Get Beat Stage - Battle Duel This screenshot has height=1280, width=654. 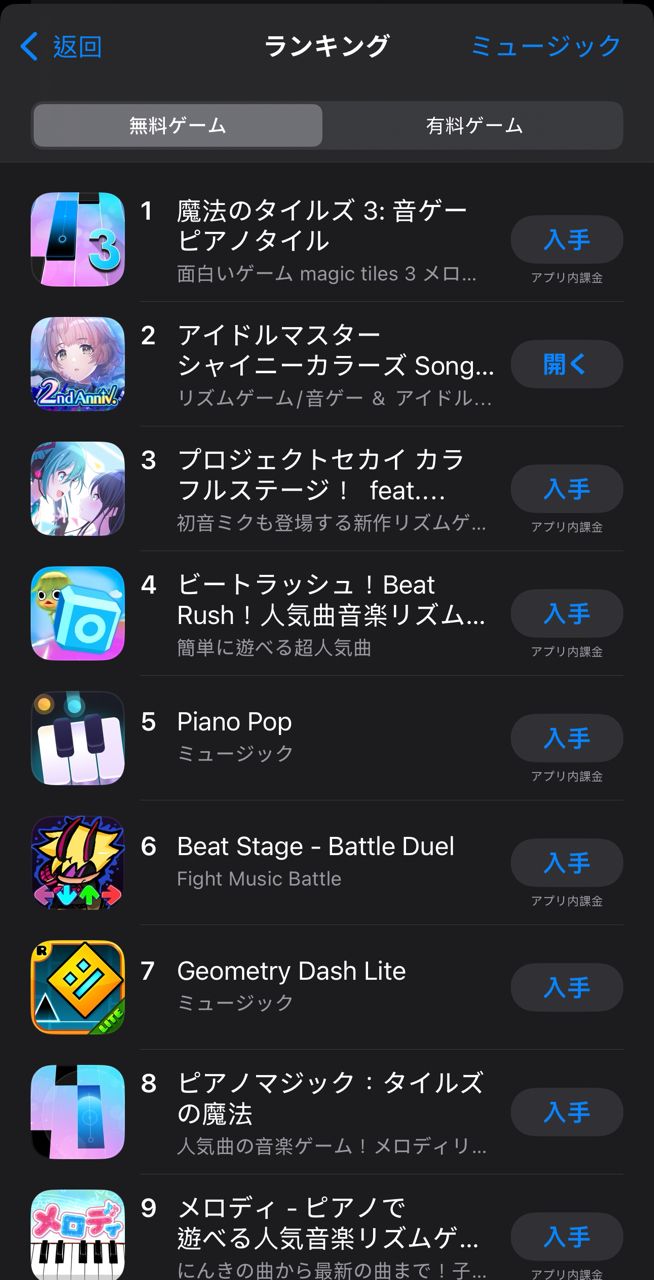[x=566, y=863]
